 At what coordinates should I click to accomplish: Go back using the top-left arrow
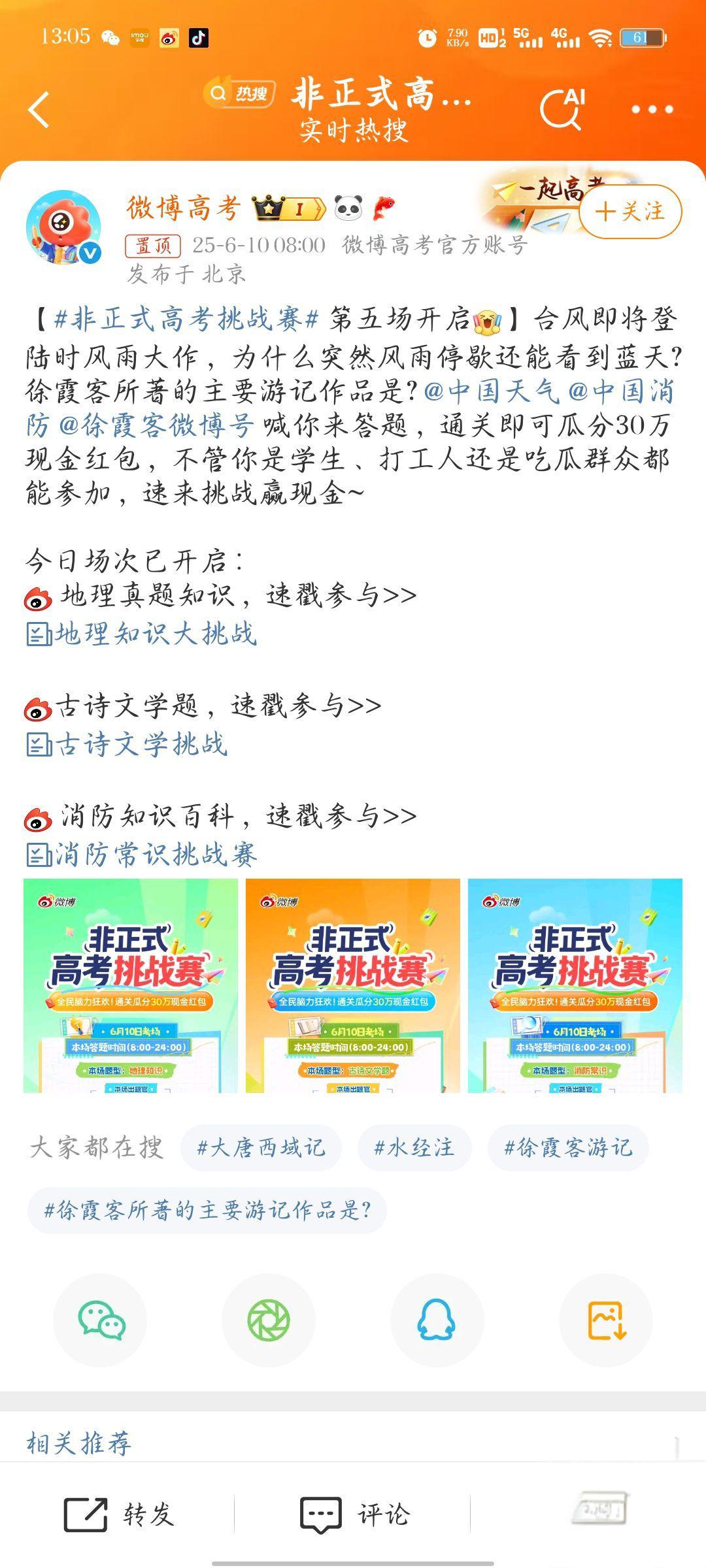[39, 110]
